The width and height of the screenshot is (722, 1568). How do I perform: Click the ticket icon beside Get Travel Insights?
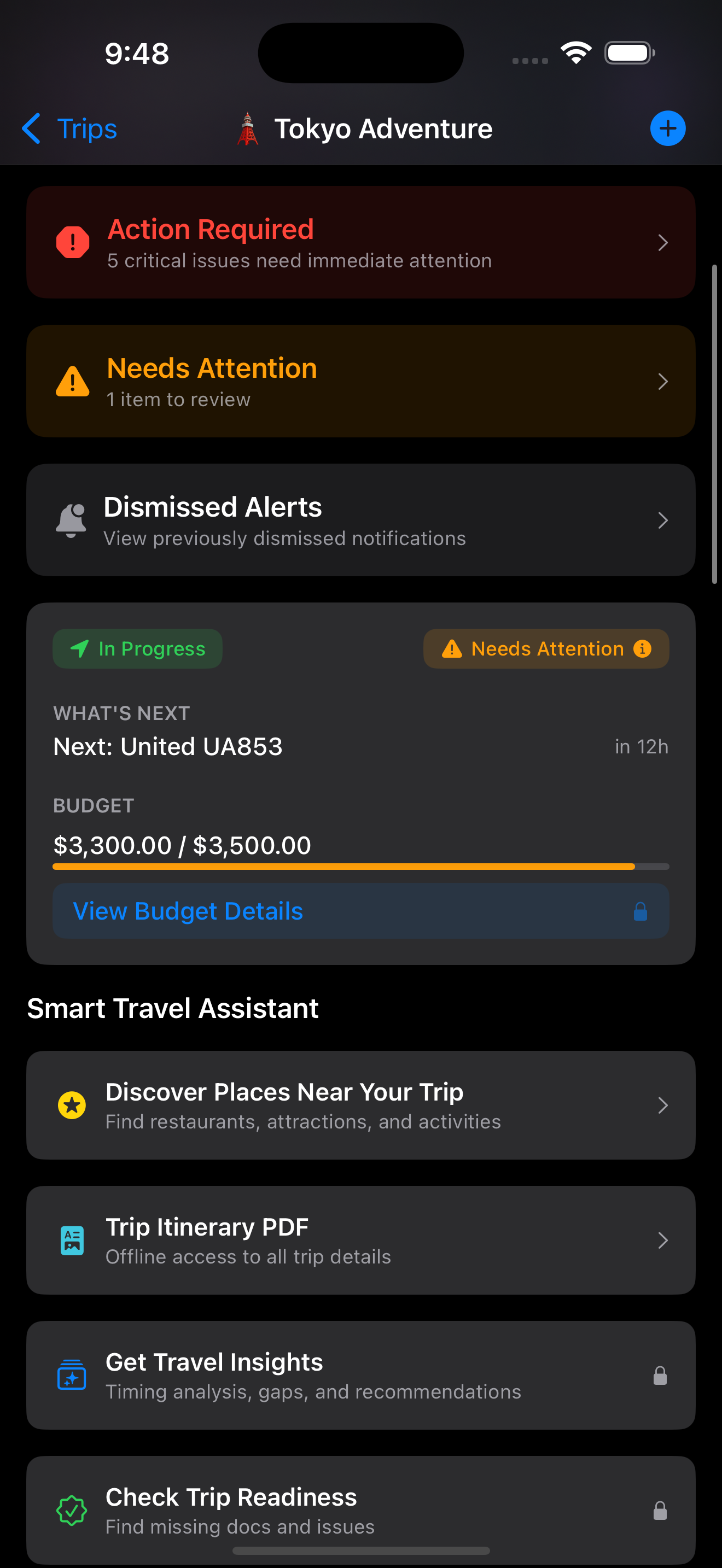pyautogui.click(x=72, y=1376)
